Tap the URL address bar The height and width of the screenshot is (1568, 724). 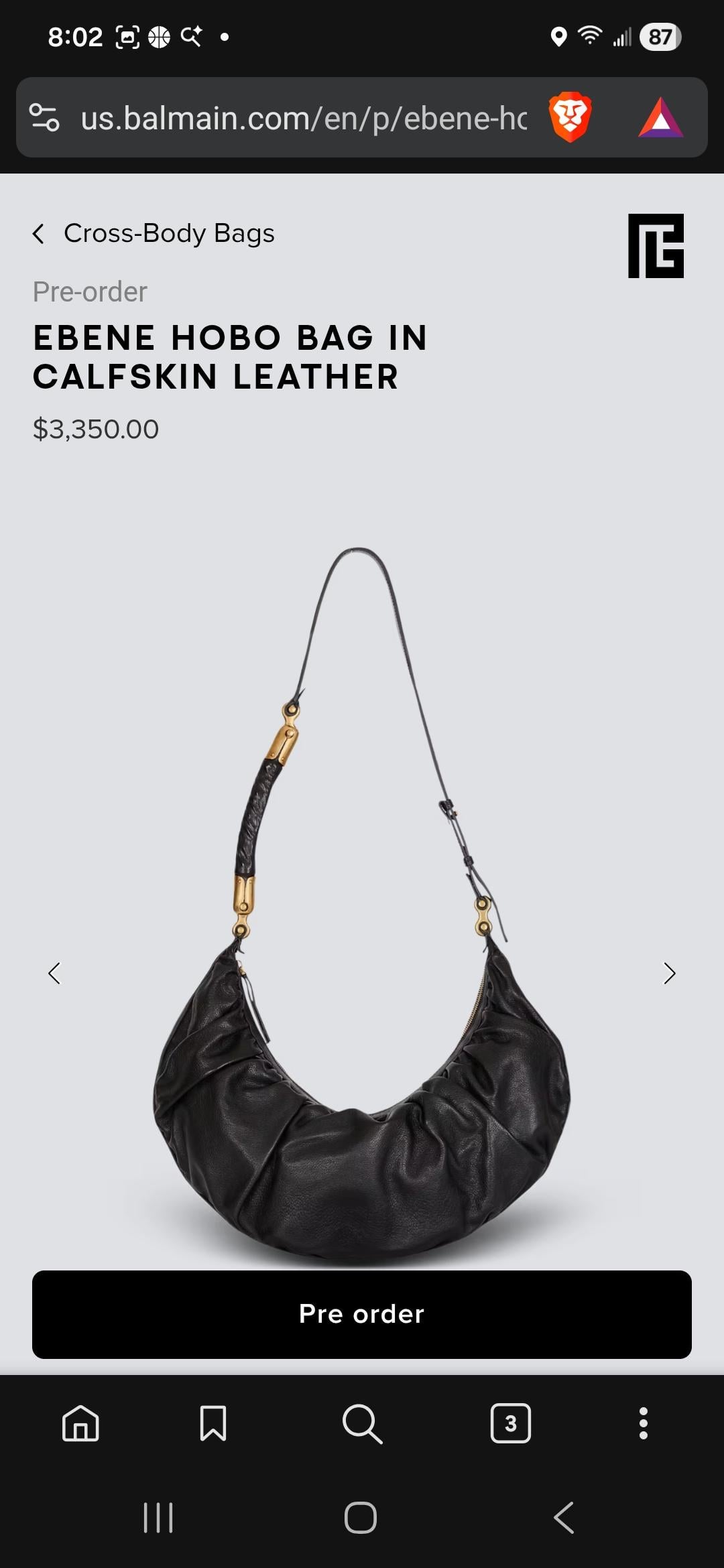303,118
